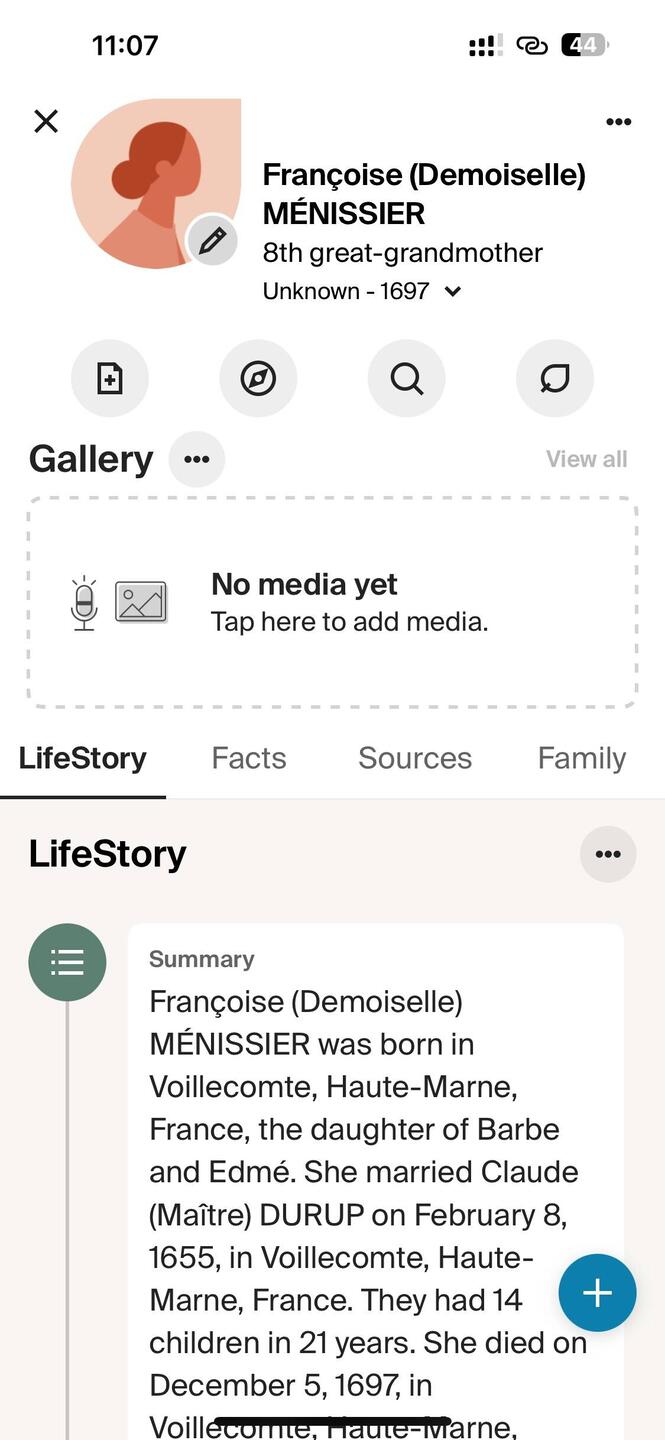The width and height of the screenshot is (665, 1440).
Task: Select the LifeStory tab
Action: (x=83, y=758)
